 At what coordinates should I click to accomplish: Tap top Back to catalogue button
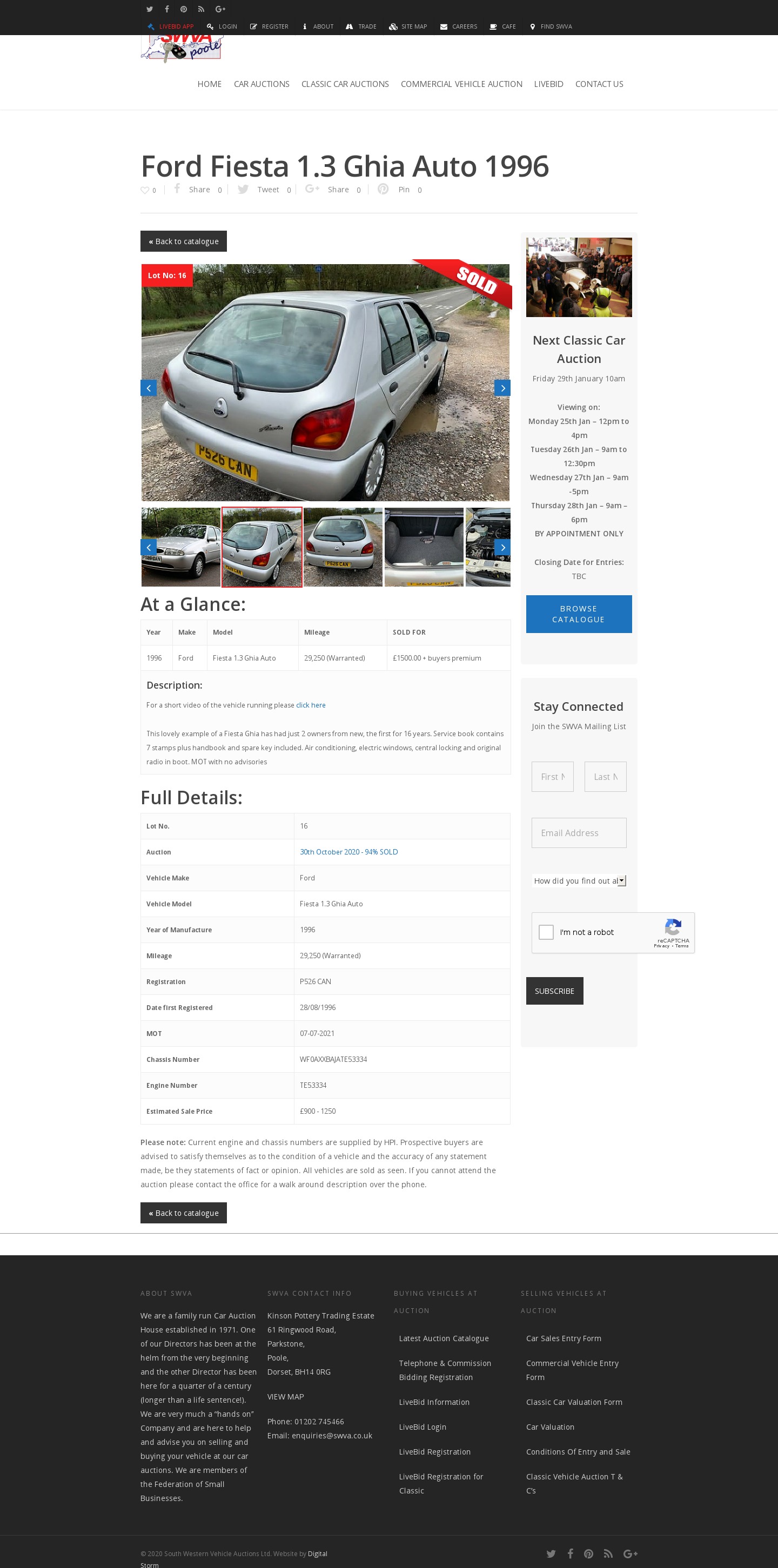click(x=183, y=241)
